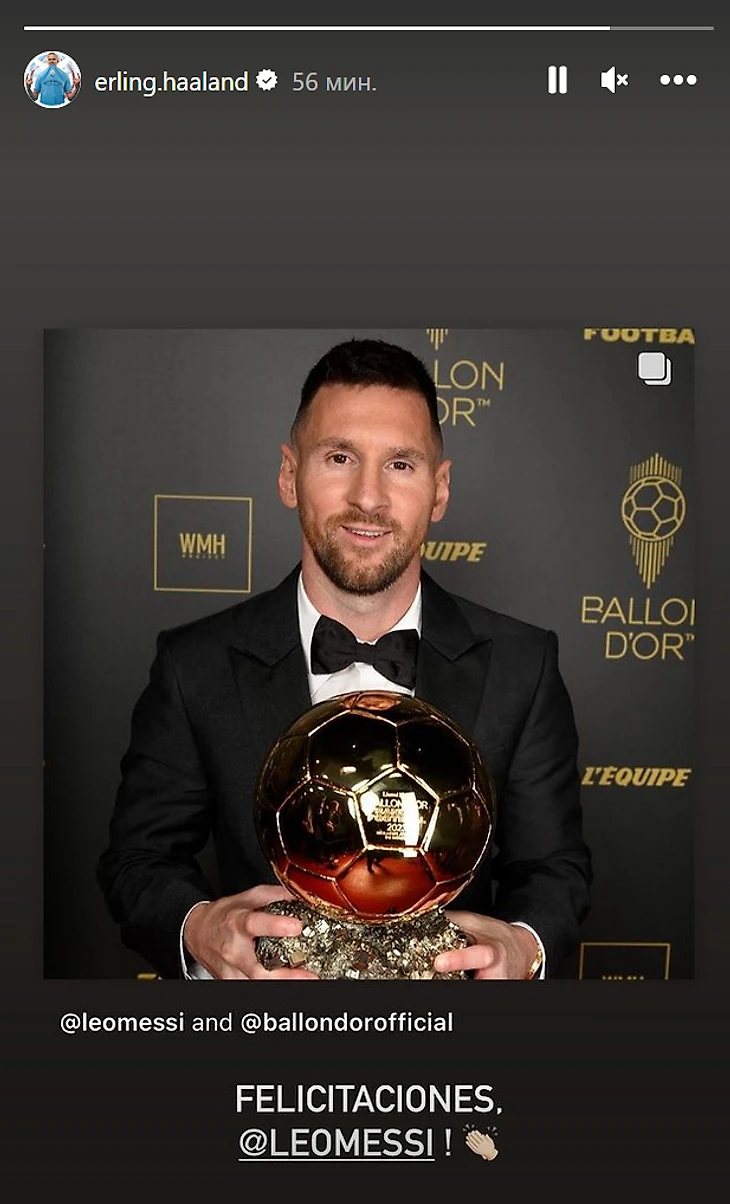Unmute the story sound
Image resolution: width=730 pixels, height=1204 pixels.
click(614, 80)
